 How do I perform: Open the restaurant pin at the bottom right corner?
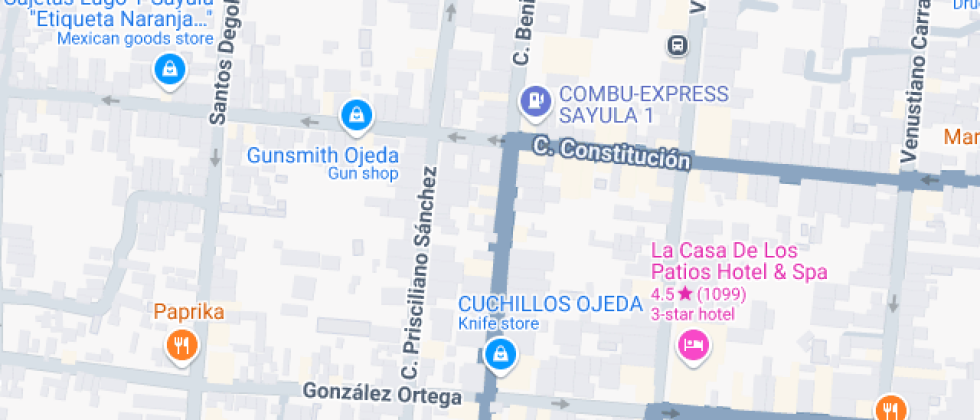click(888, 408)
